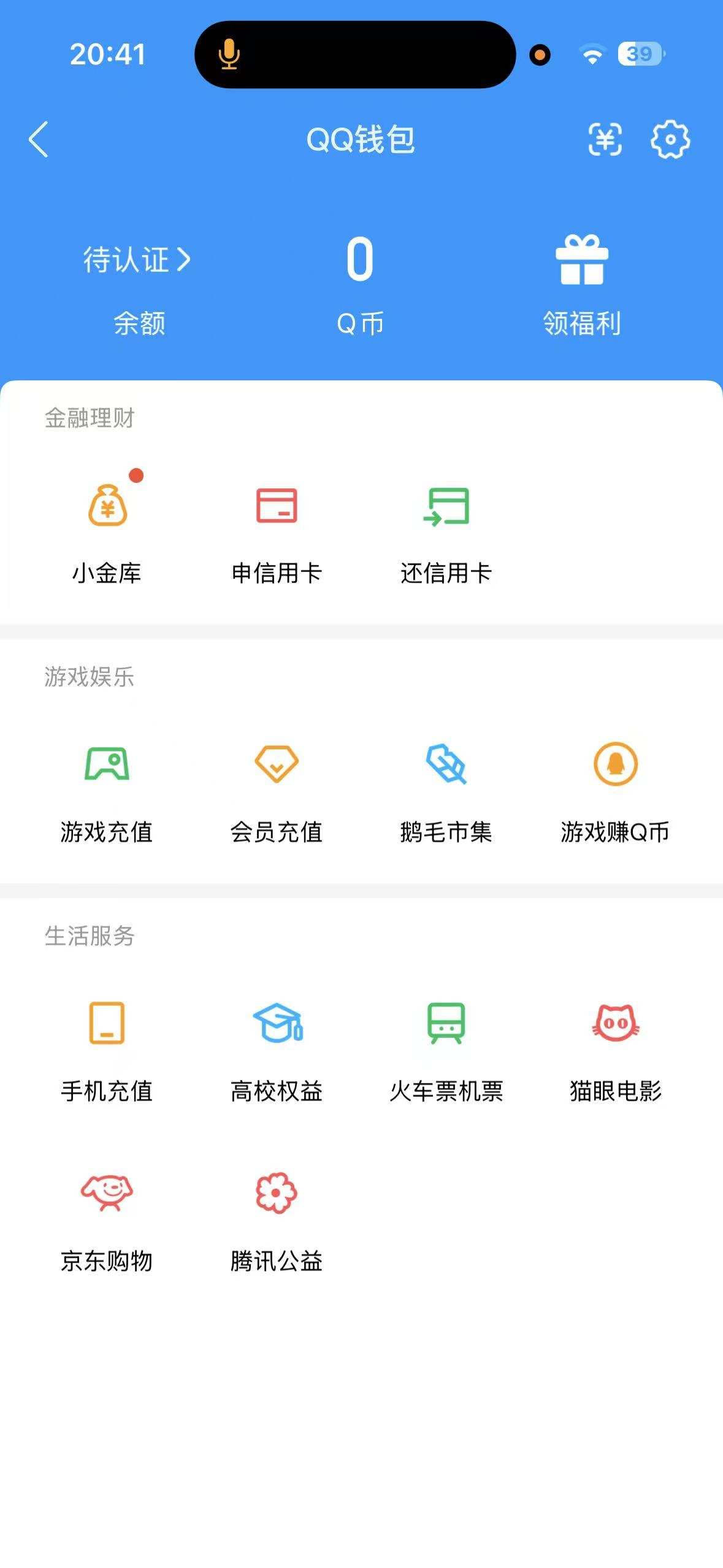
Task: Open the transaction bill ¥ icon
Action: (x=606, y=140)
